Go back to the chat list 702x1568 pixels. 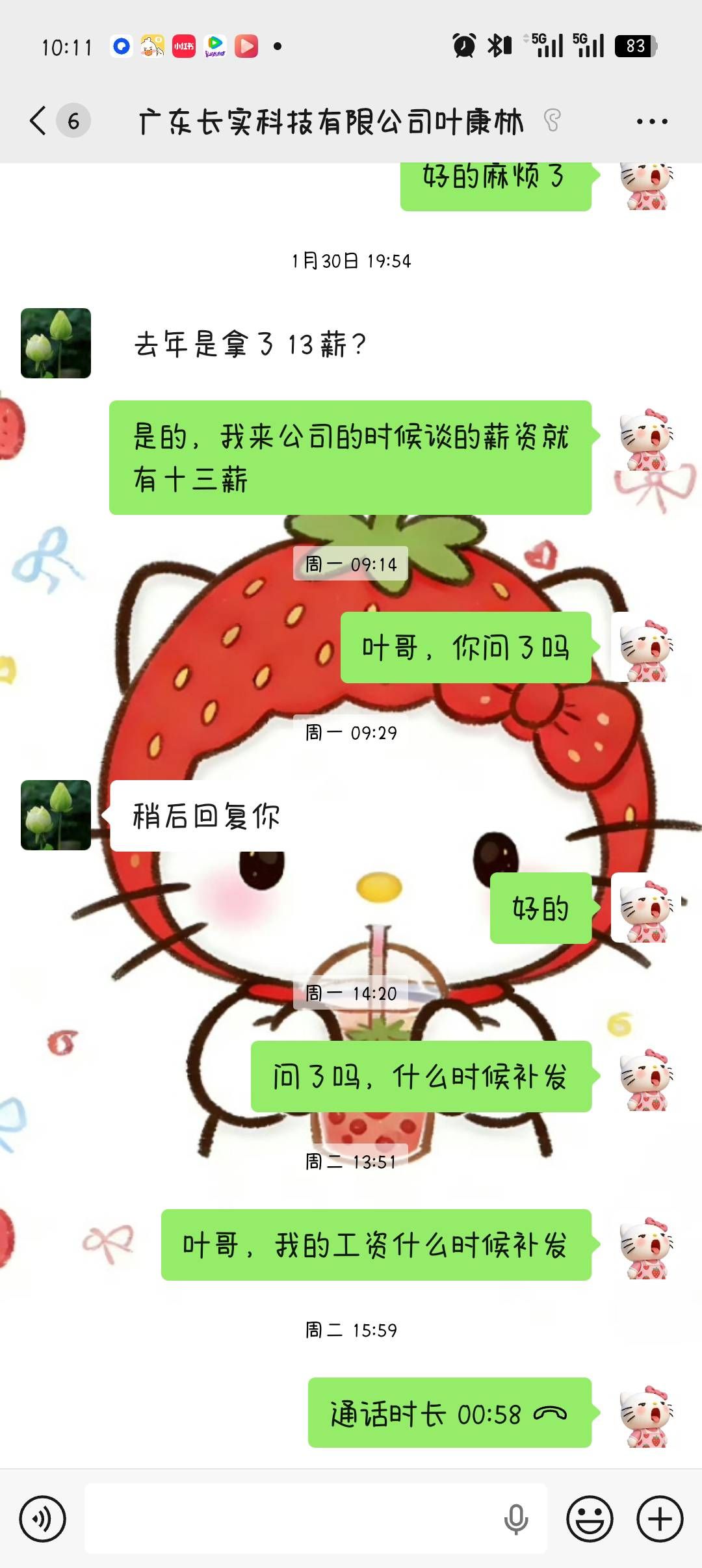coord(39,121)
